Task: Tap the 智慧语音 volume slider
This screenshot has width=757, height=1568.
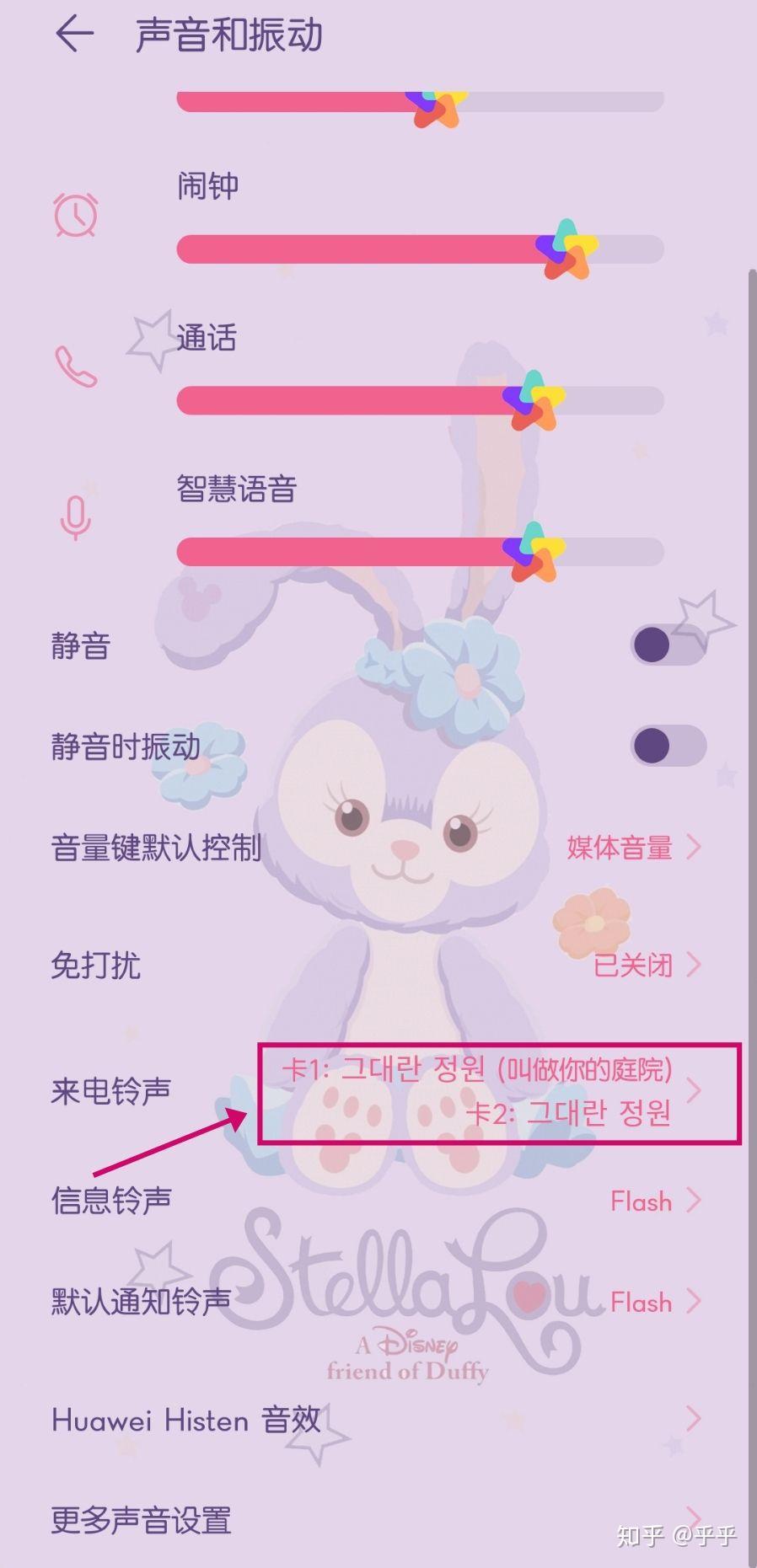Action: coord(419,552)
